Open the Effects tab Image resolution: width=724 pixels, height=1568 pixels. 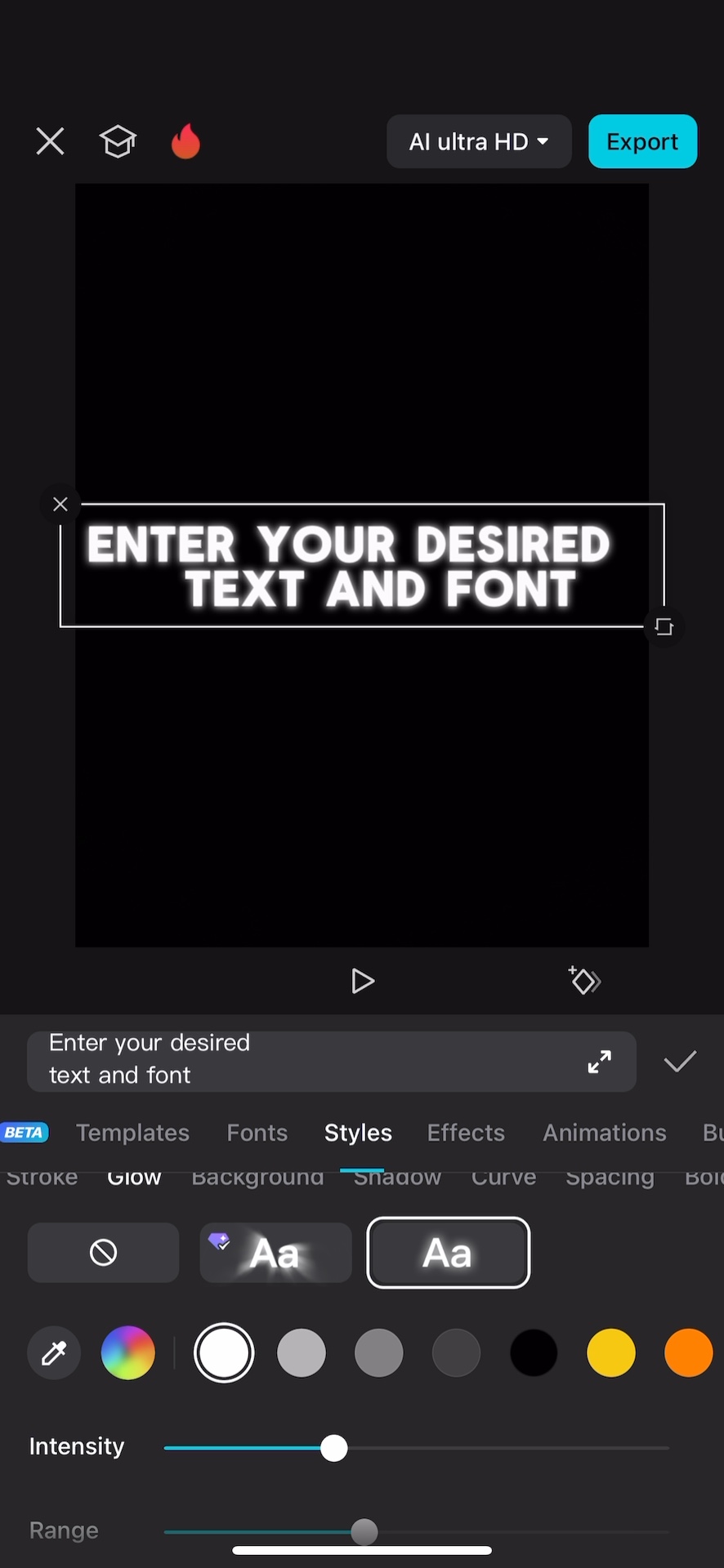coord(466,1133)
